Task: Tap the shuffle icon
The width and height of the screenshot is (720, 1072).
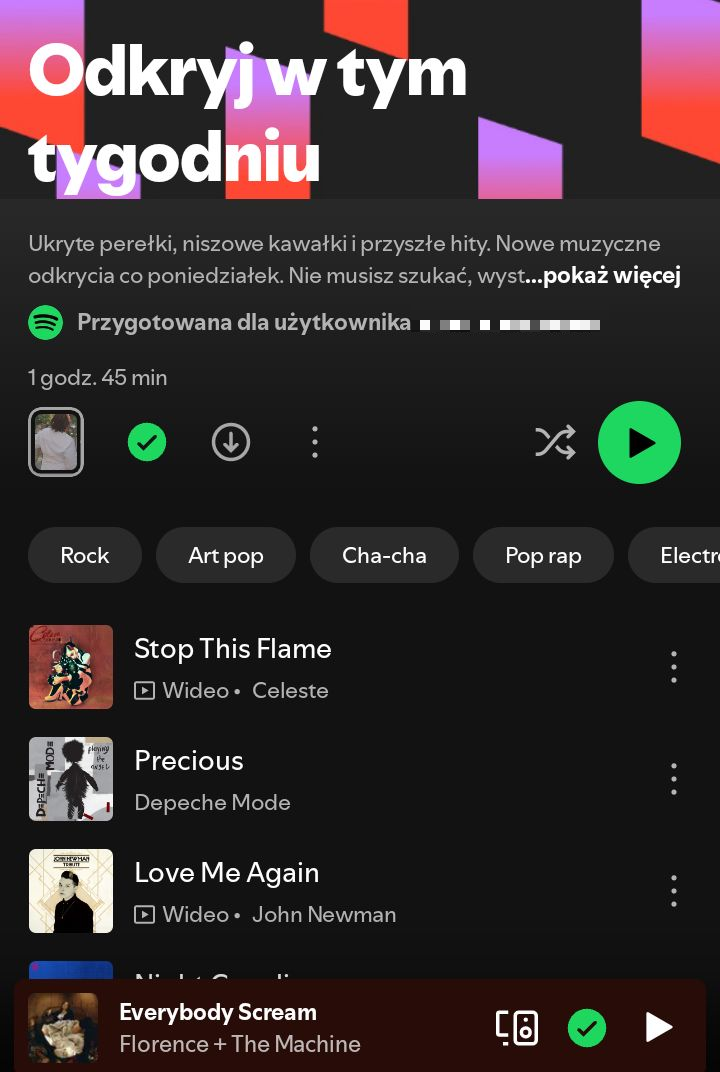Action: tap(555, 441)
